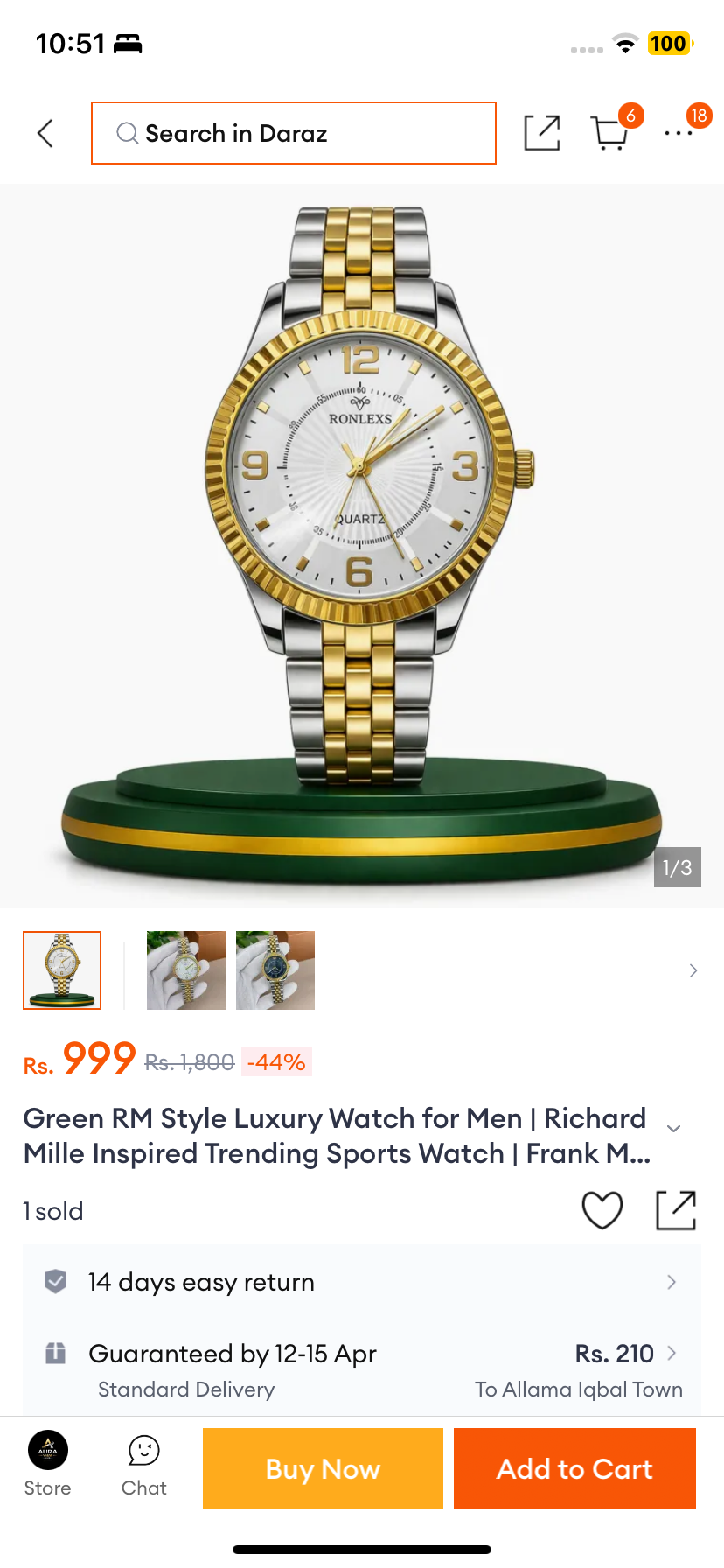Open Chat with the seller

pos(144,1465)
